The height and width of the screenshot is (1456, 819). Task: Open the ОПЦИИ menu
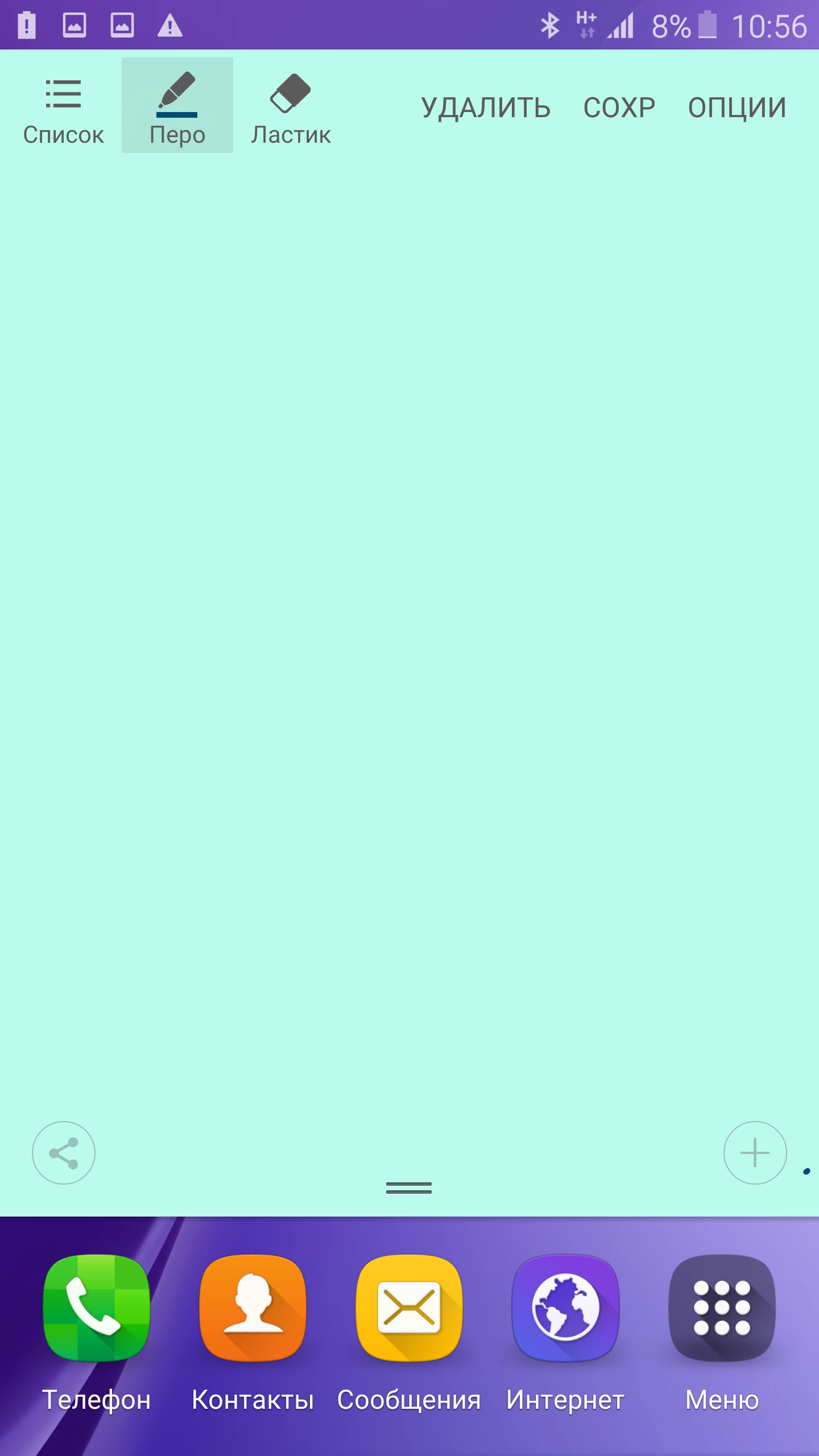[x=737, y=107]
